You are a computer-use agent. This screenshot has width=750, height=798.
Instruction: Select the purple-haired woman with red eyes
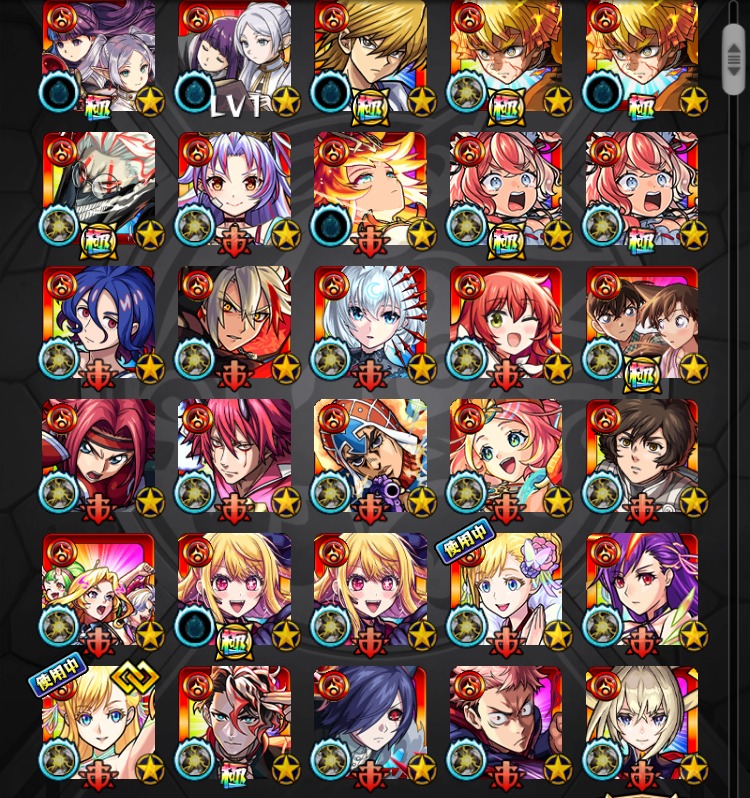click(643, 590)
